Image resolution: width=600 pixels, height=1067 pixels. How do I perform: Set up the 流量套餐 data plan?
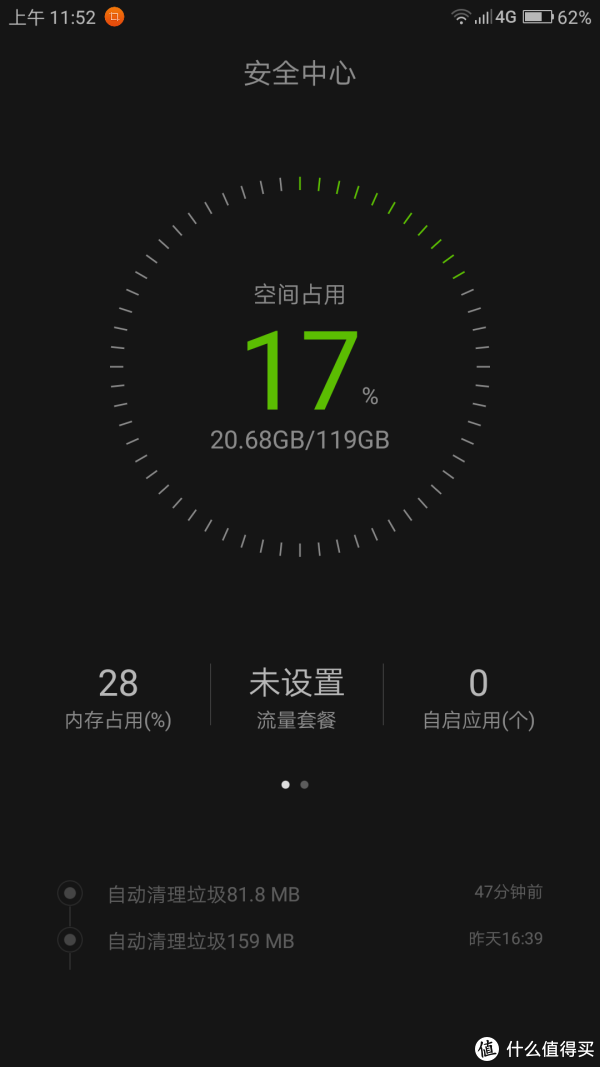tap(297, 697)
